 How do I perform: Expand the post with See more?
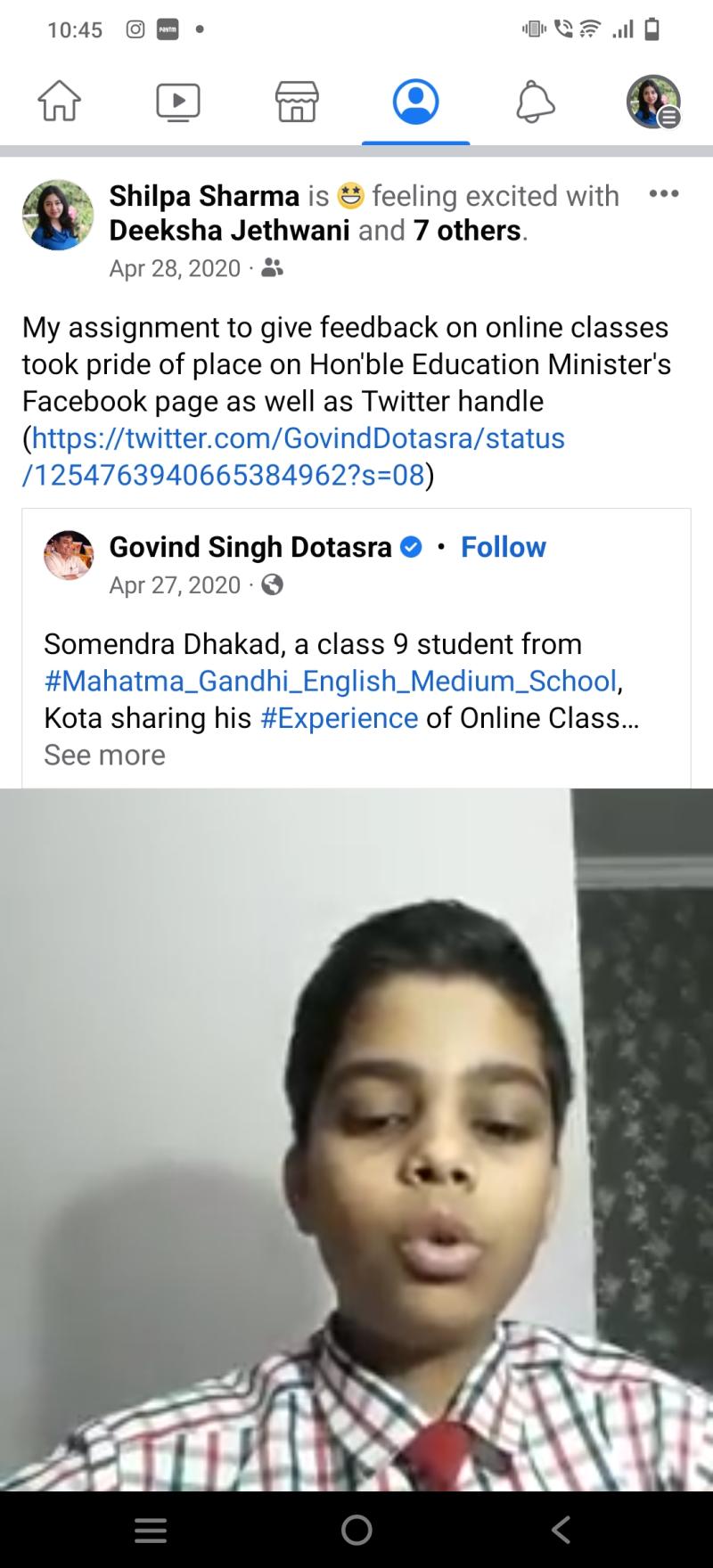pyautogui.click(x=104, y=755)
